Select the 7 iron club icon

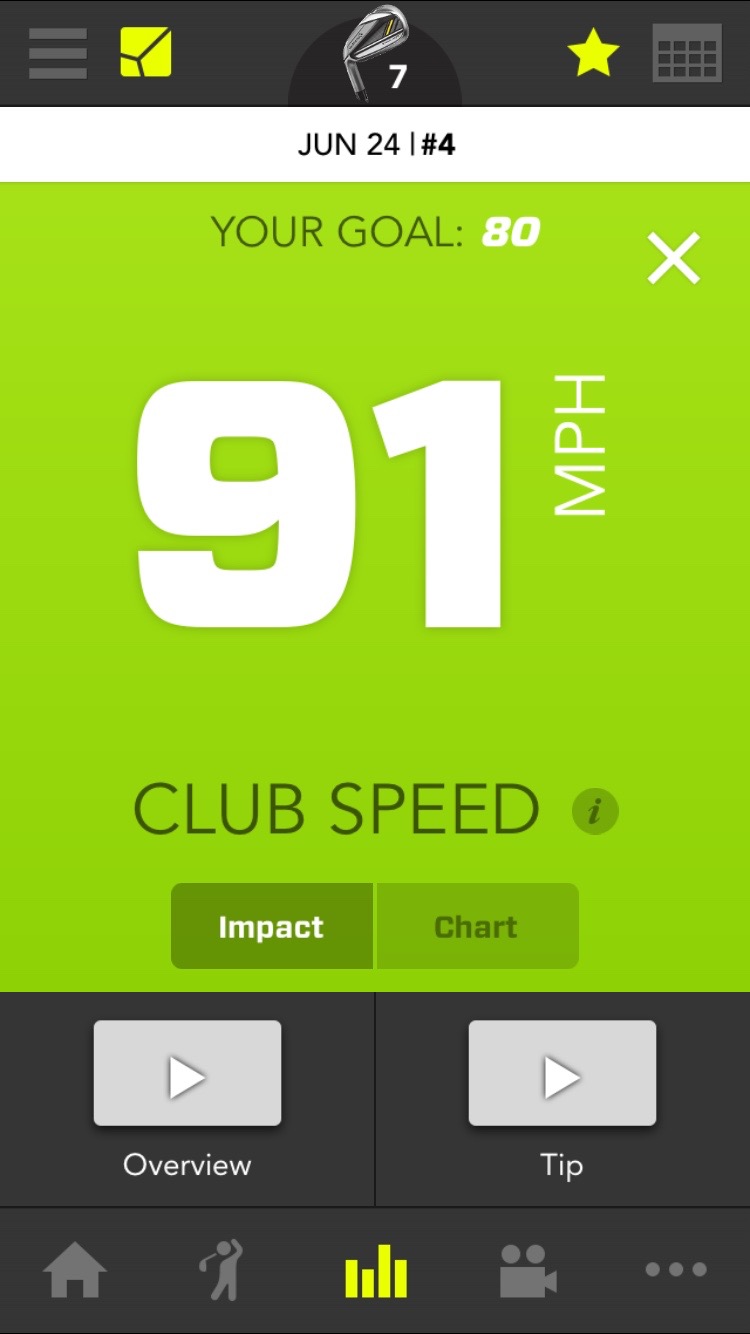coord(375,52)
